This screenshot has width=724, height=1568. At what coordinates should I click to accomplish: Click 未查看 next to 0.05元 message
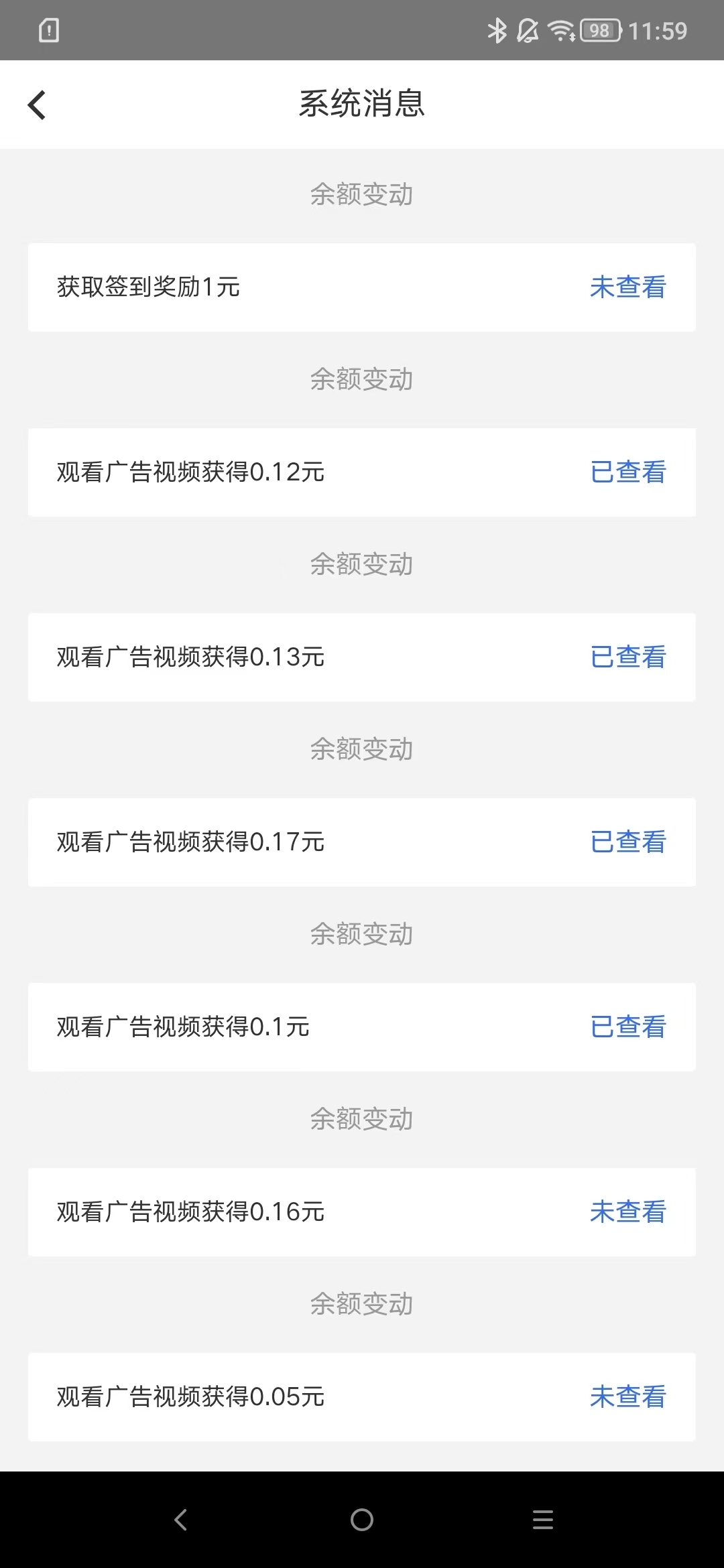pos(627,1396)
